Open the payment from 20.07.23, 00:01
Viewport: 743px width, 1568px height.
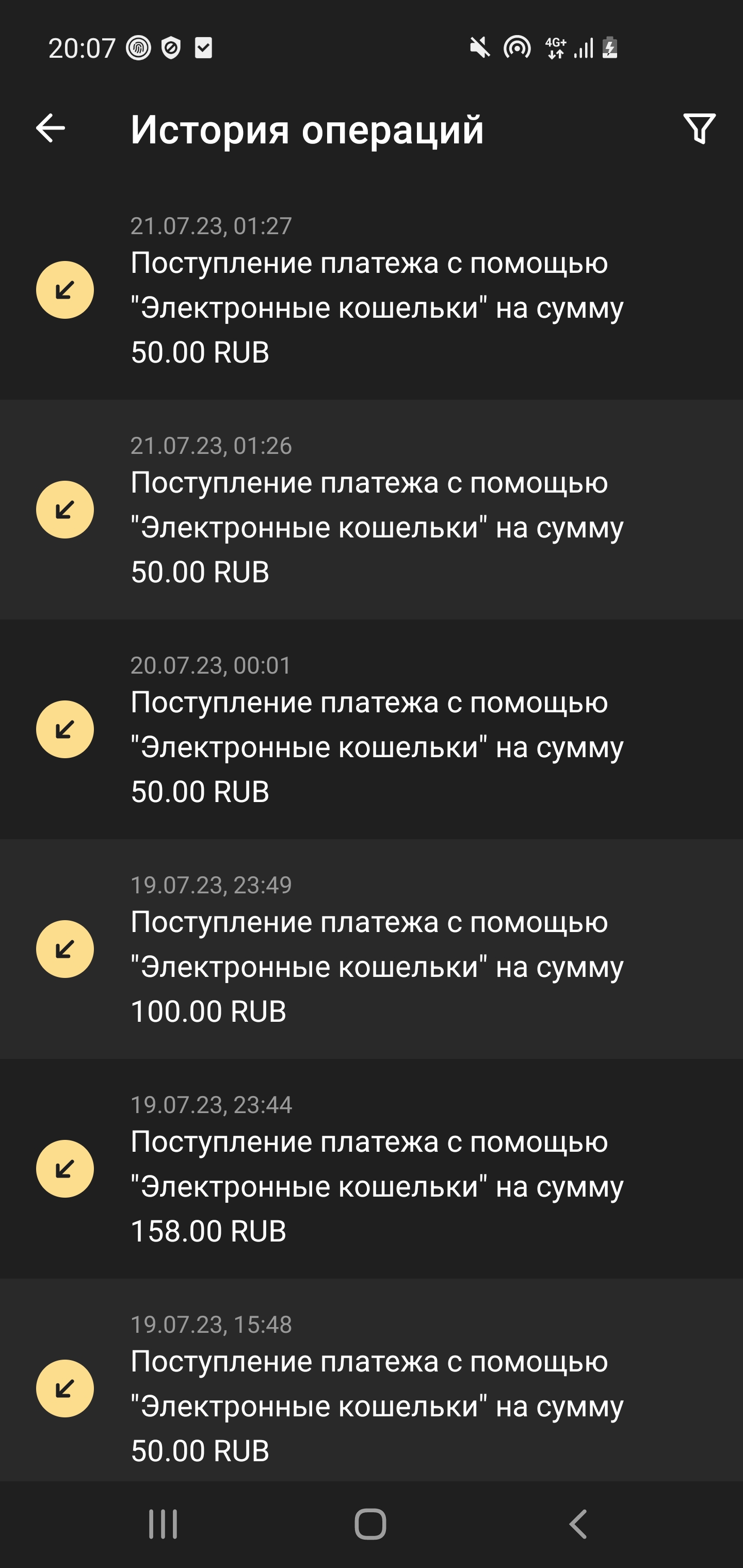[372, 729]
